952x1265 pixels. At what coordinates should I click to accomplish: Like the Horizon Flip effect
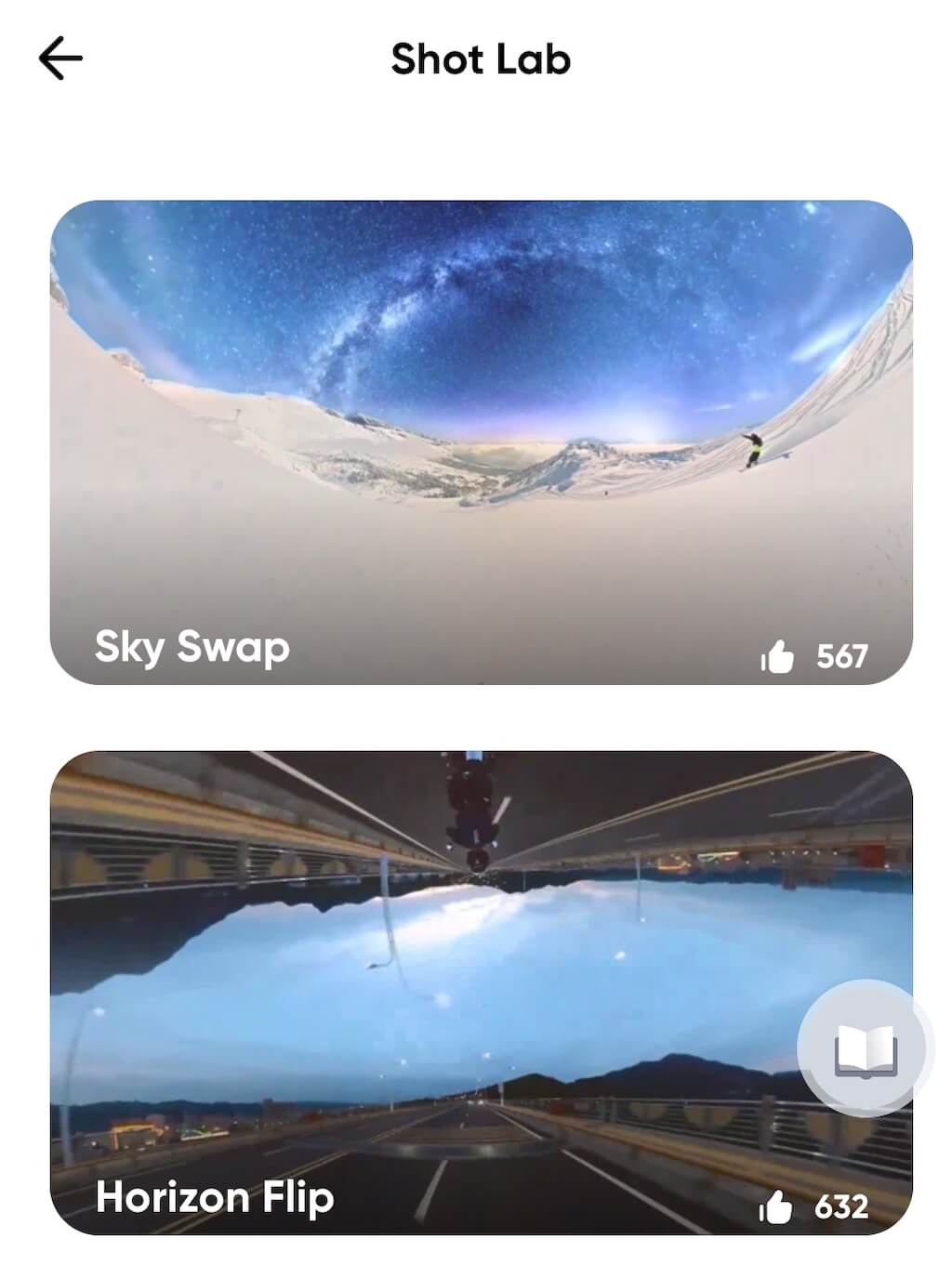tap(776, 1206)
